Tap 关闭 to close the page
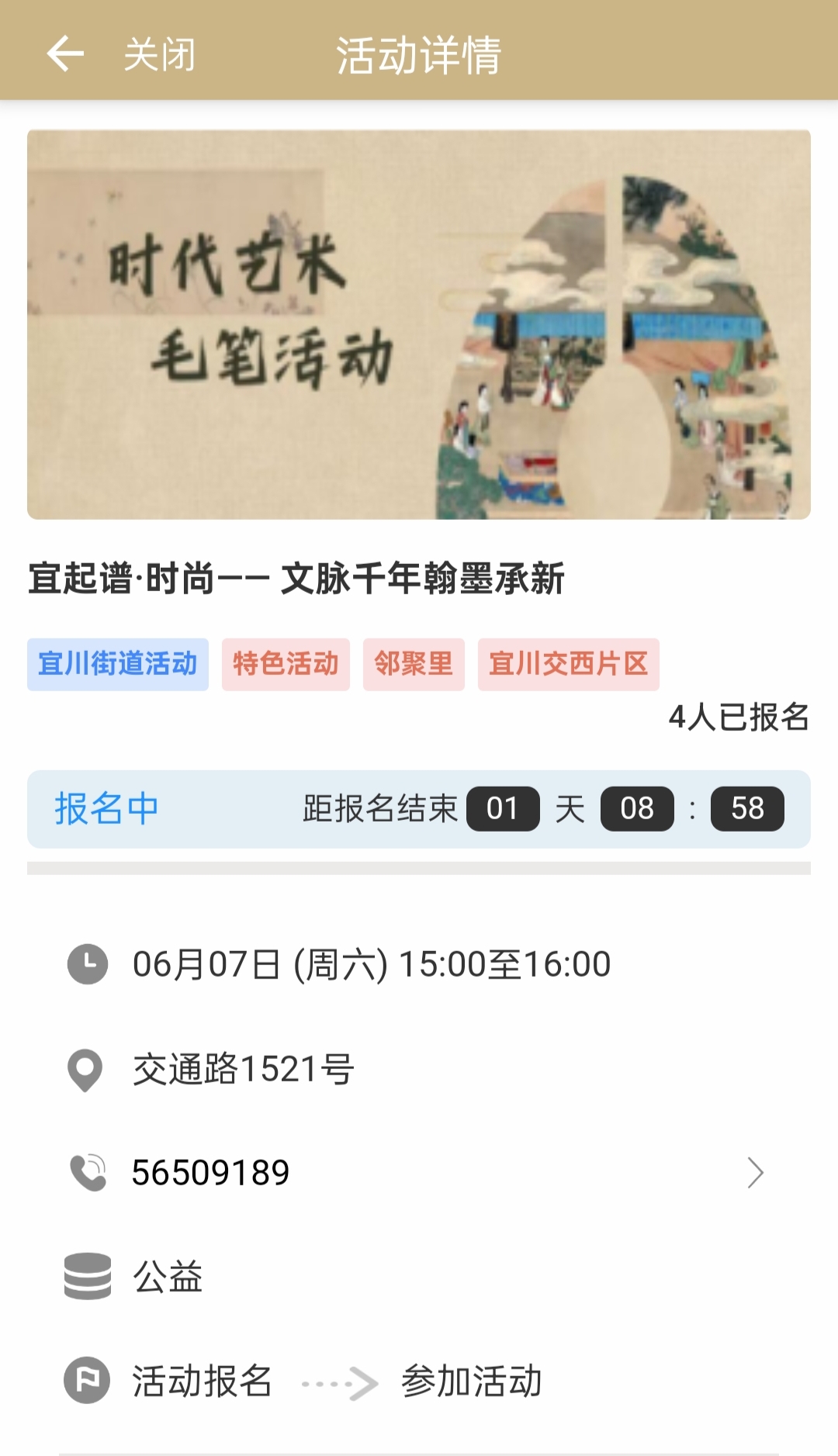The height and width of the screenshot is (1456, 838). tap(160, 55)
